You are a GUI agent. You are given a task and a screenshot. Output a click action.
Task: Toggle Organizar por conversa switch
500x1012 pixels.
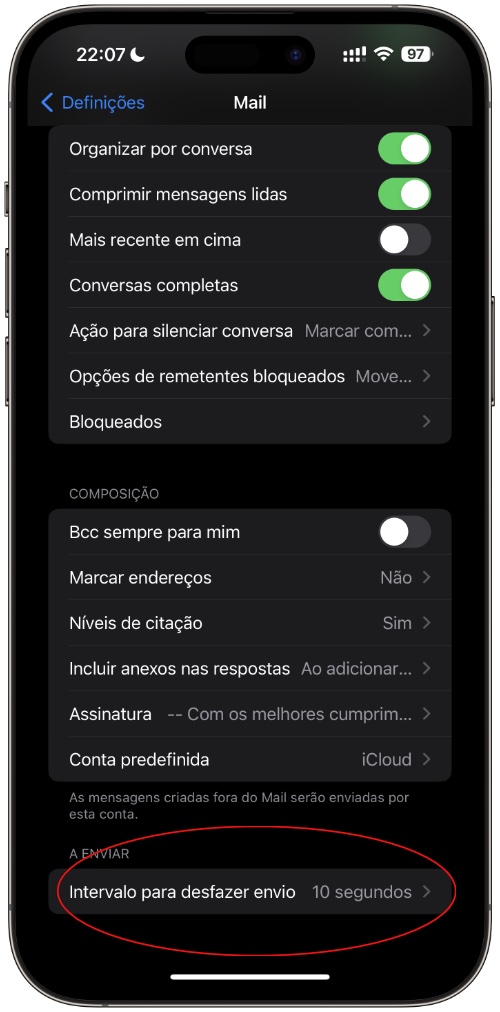tap(405, 149)
